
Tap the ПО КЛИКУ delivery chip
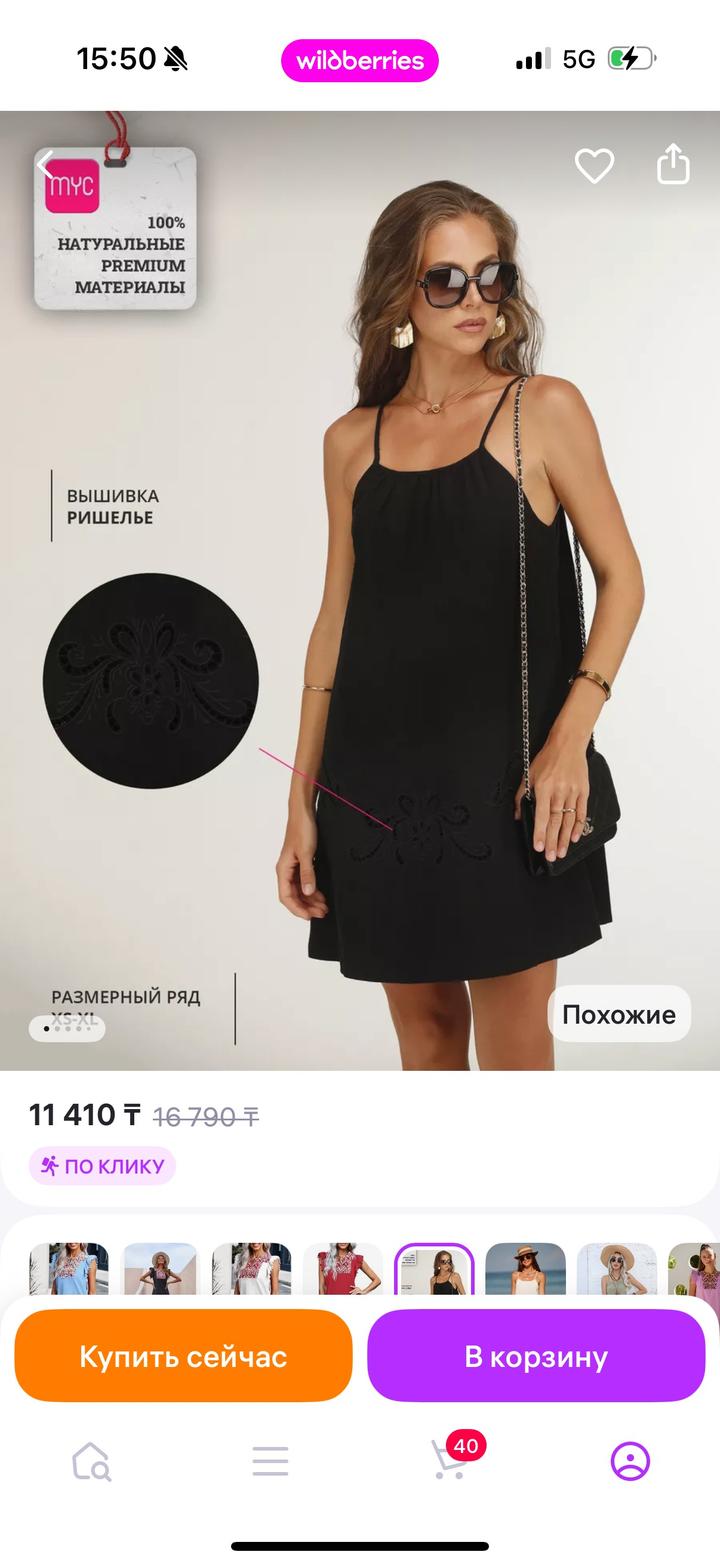pos(102,1166)
